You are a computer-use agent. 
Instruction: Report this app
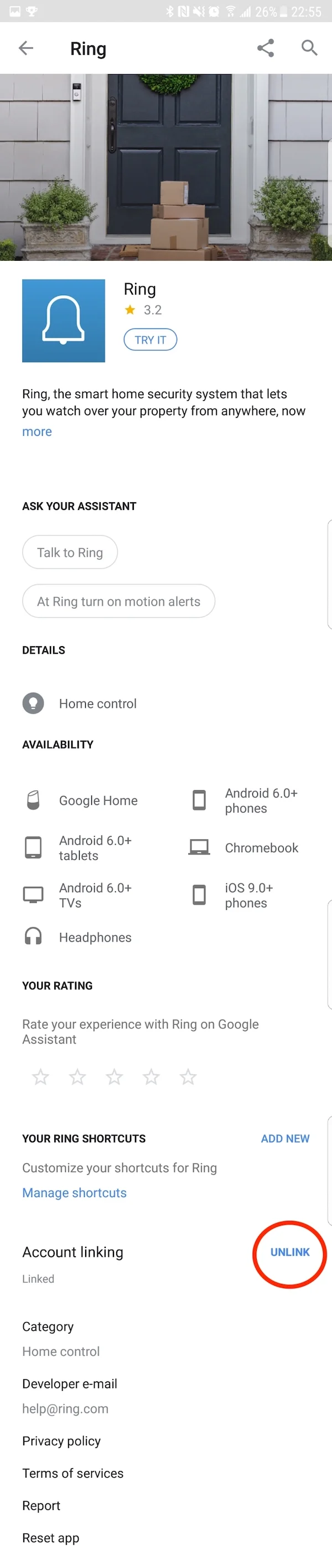click(x=41, y=1505)
